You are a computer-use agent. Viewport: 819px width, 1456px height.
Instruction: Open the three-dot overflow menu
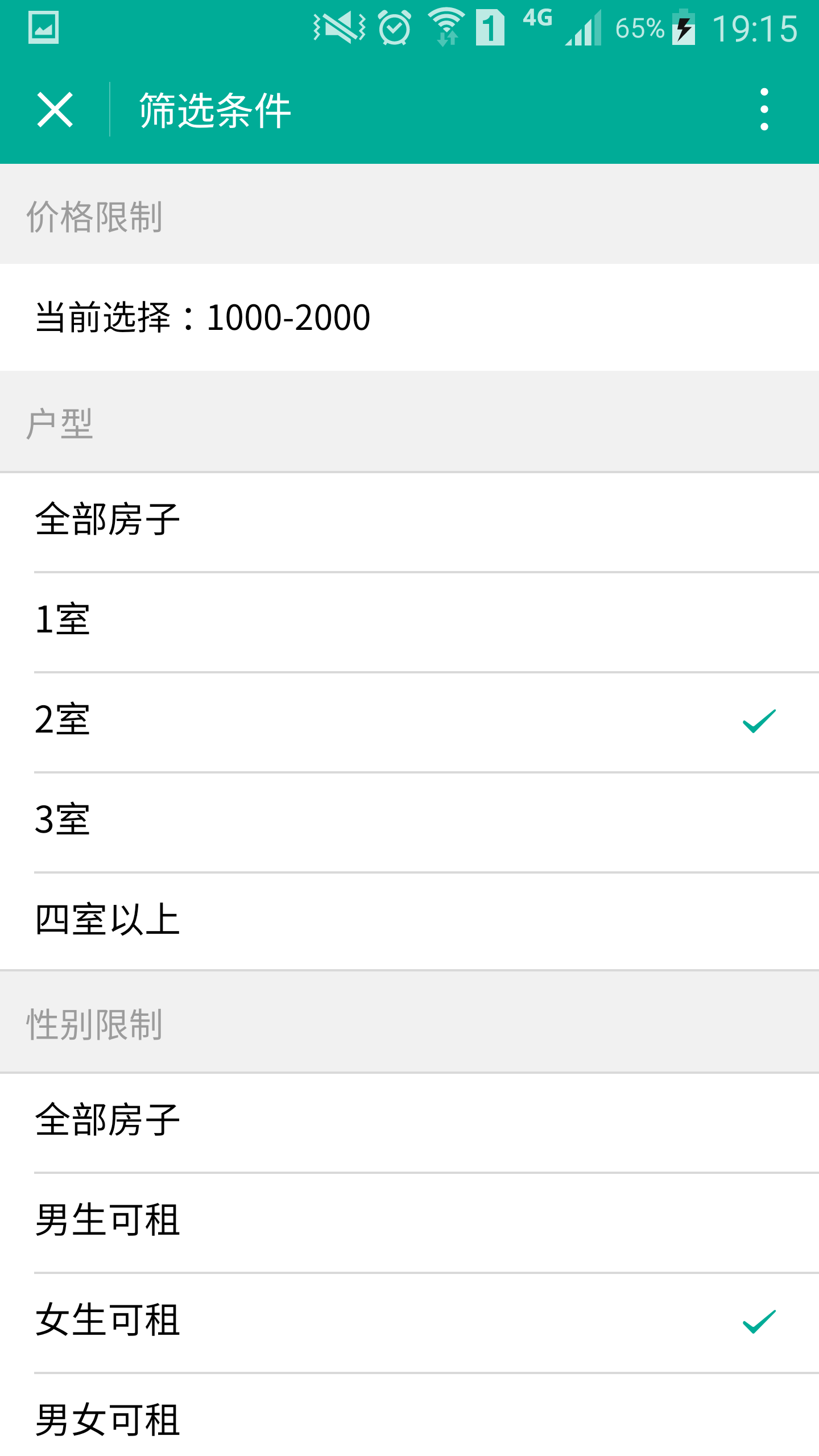(x=764, y=110)
